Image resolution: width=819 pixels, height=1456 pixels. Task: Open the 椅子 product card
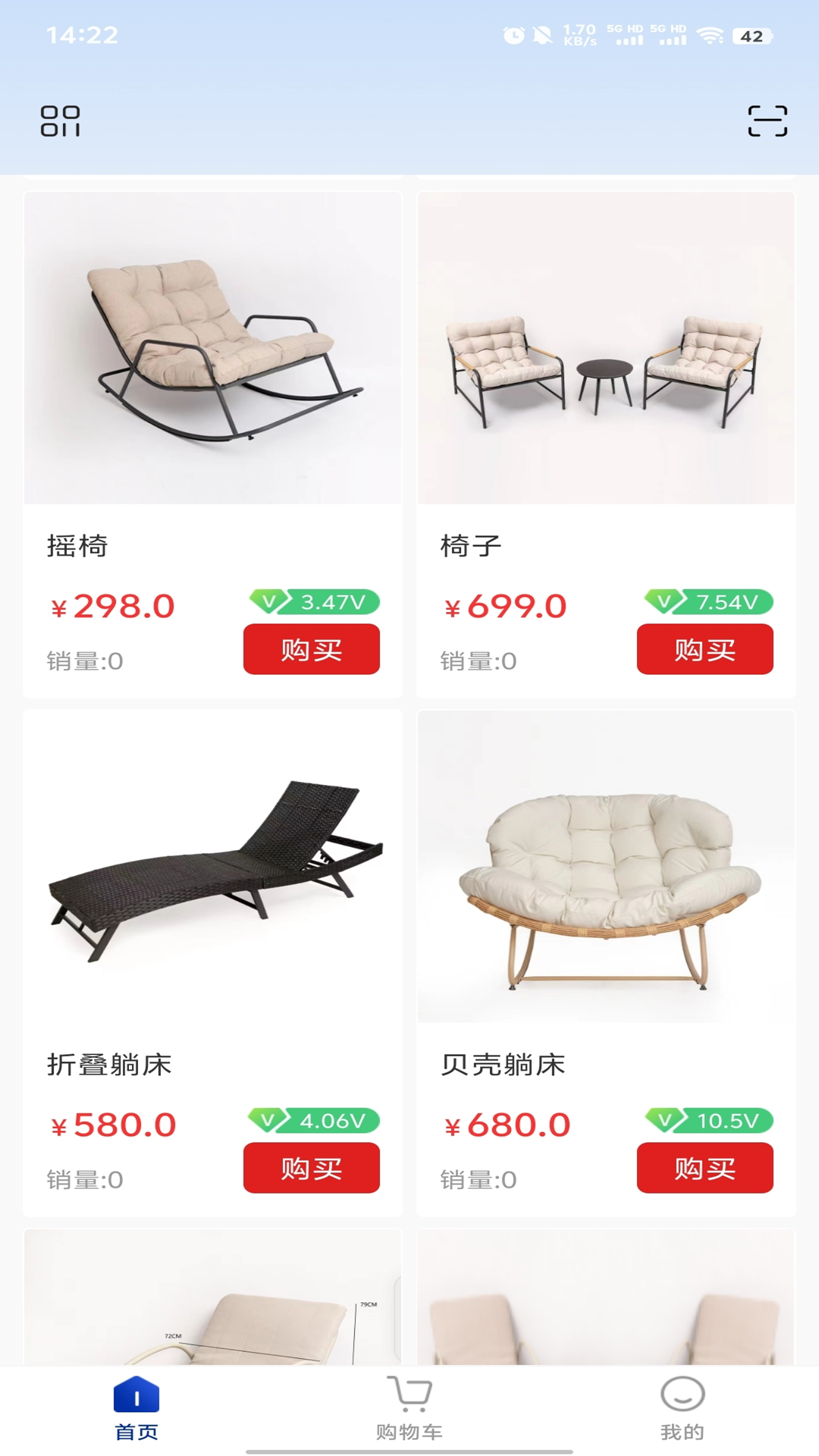tap(605, 349)
